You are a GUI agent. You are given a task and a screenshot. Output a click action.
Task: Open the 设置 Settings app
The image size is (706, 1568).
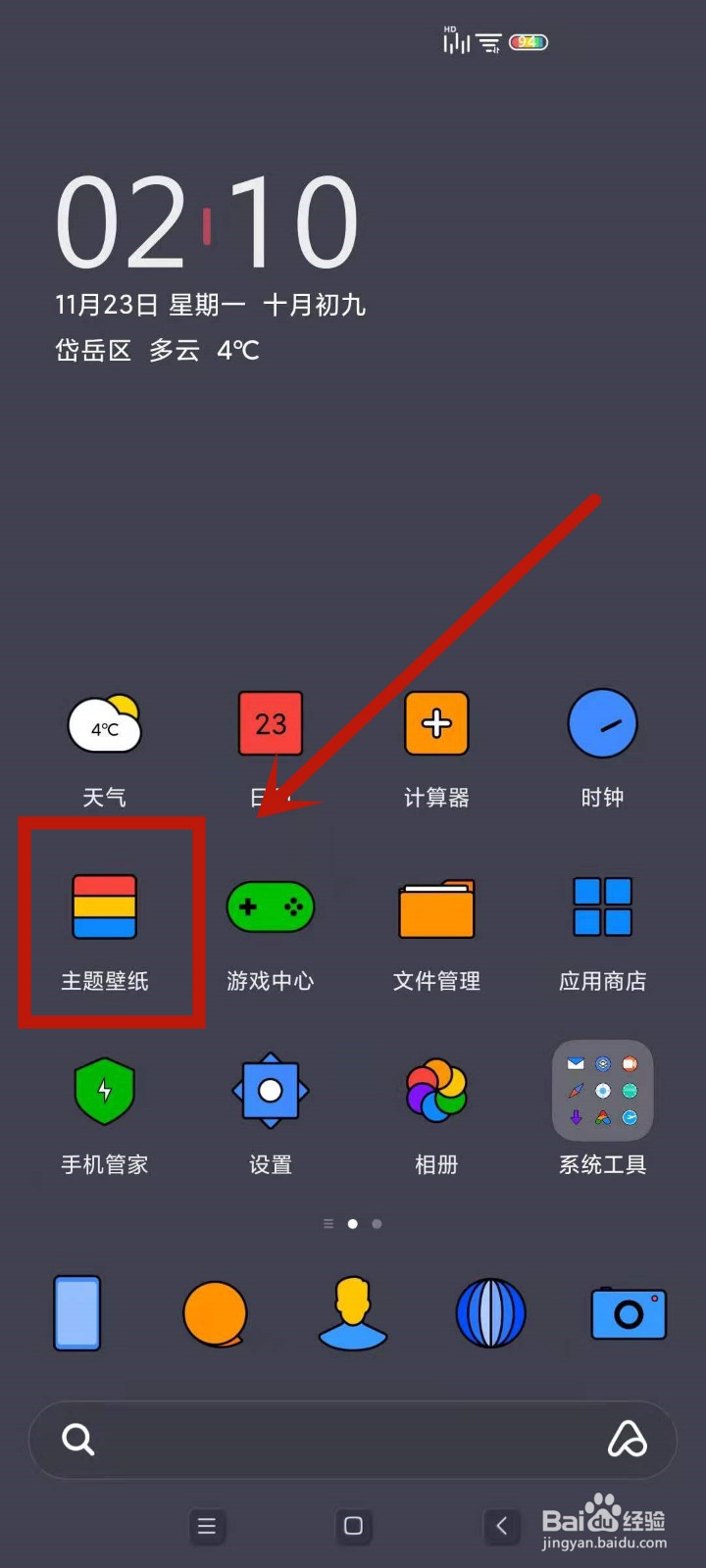tap(270, 1090)
